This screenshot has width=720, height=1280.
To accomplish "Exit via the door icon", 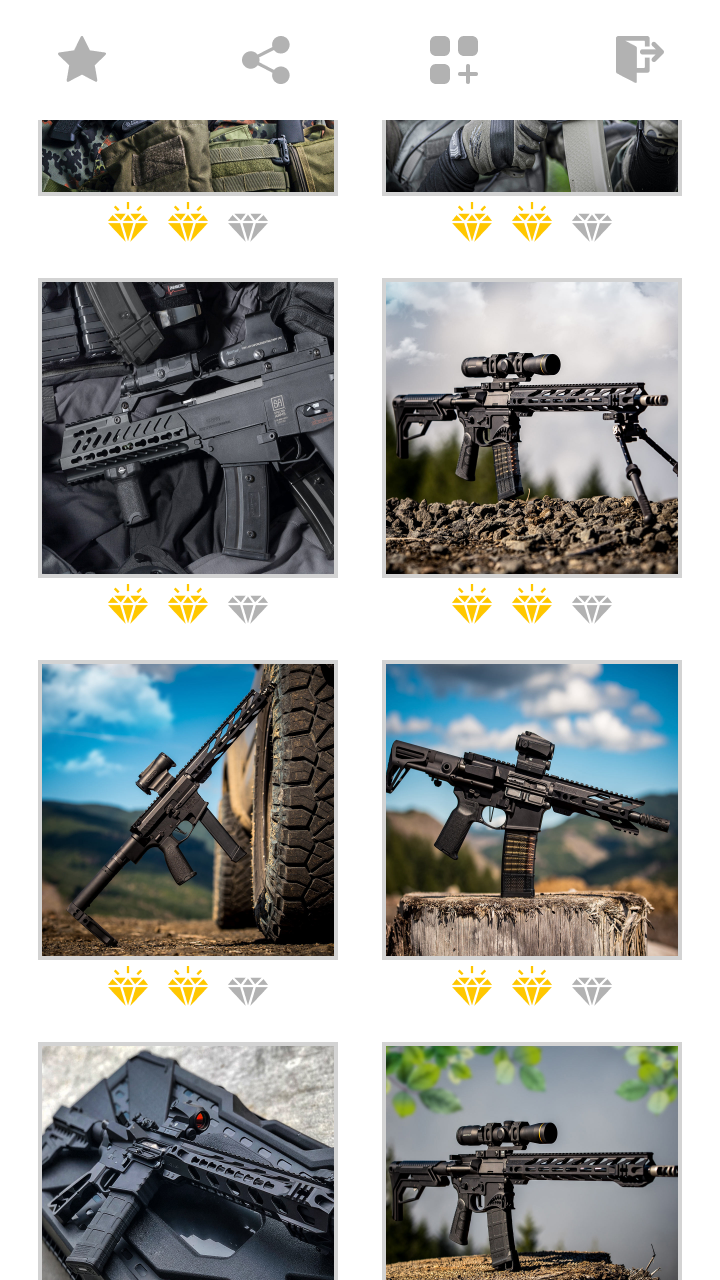I will pos(639,58).
